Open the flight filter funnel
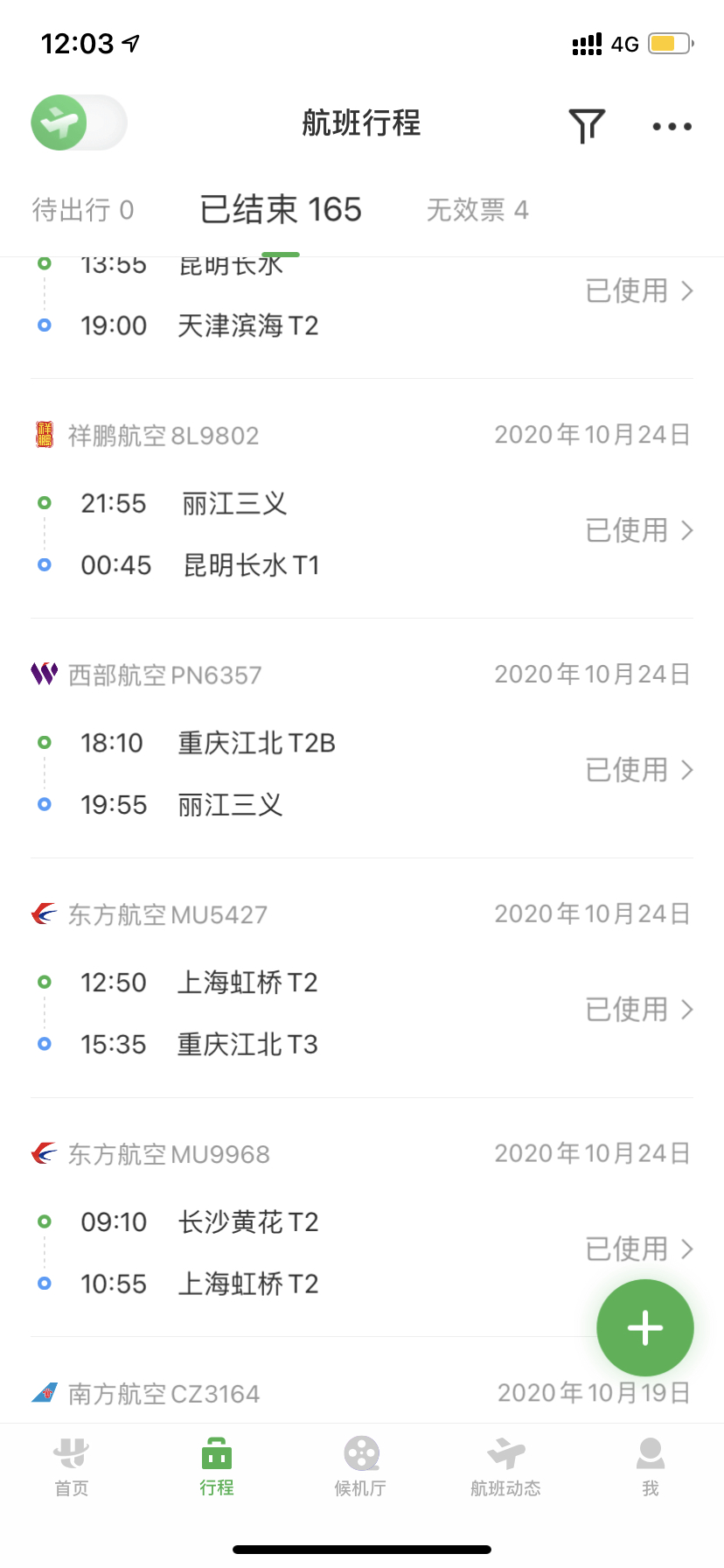Viewport: 724px width, 1568px height. coord(586,126)
